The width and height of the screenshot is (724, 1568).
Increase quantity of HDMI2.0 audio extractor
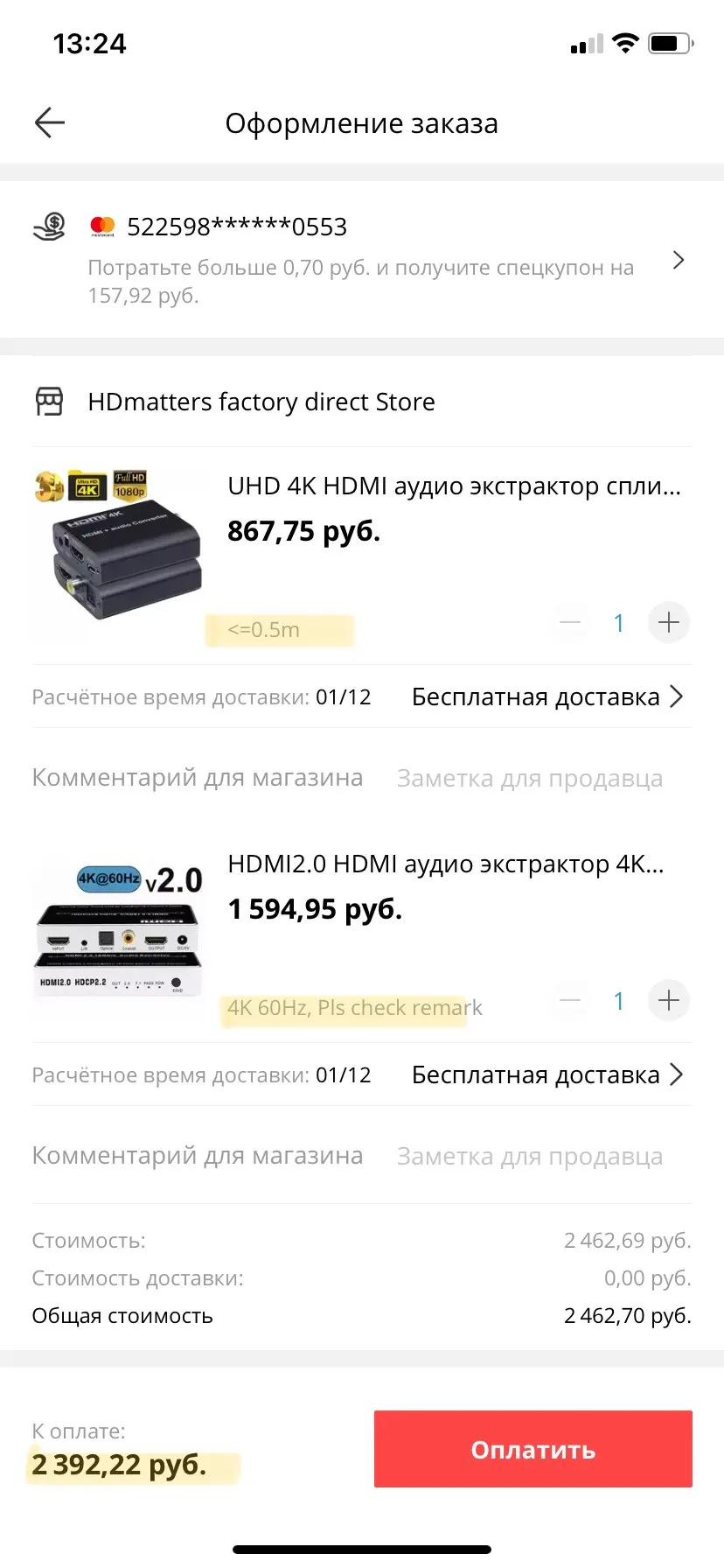[x=669, y=1001]
